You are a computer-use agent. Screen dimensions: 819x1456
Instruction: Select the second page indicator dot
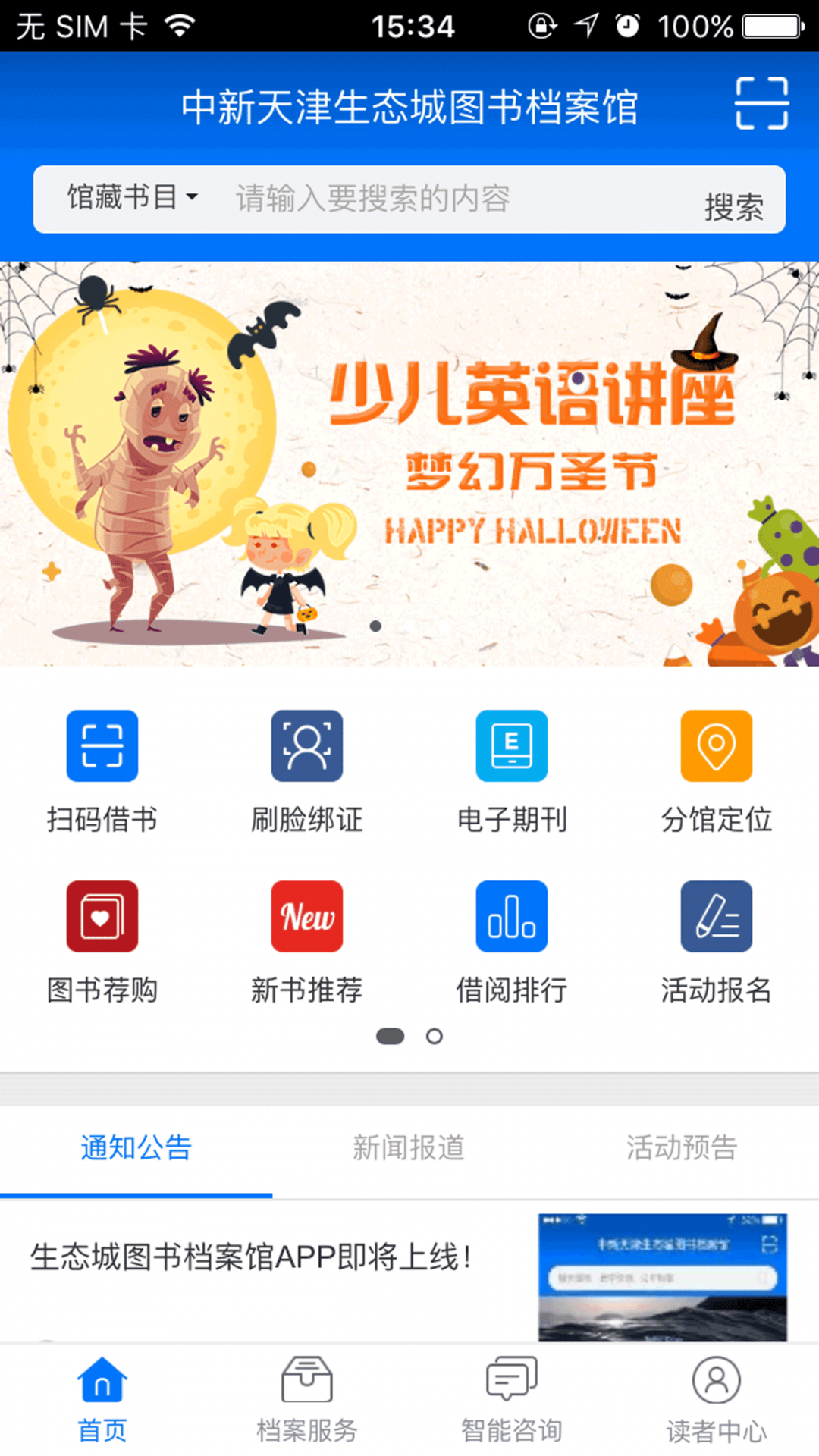(434, 1036)
